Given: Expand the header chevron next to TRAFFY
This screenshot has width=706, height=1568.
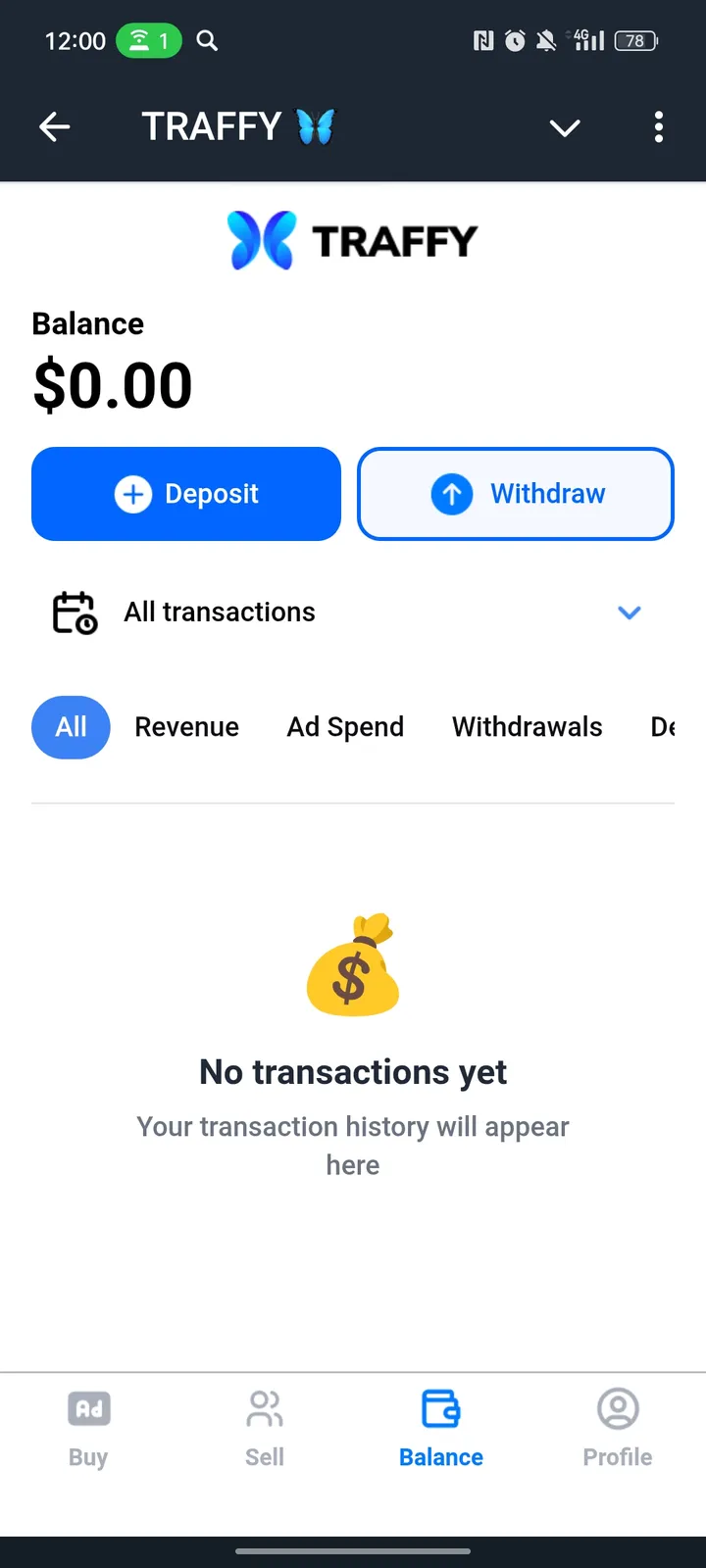Looking at the screenshot, I should coord(565,127).
